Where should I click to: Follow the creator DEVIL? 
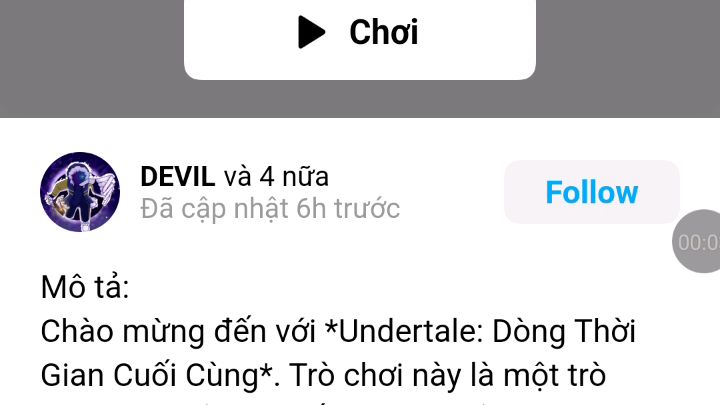[591, 192]
